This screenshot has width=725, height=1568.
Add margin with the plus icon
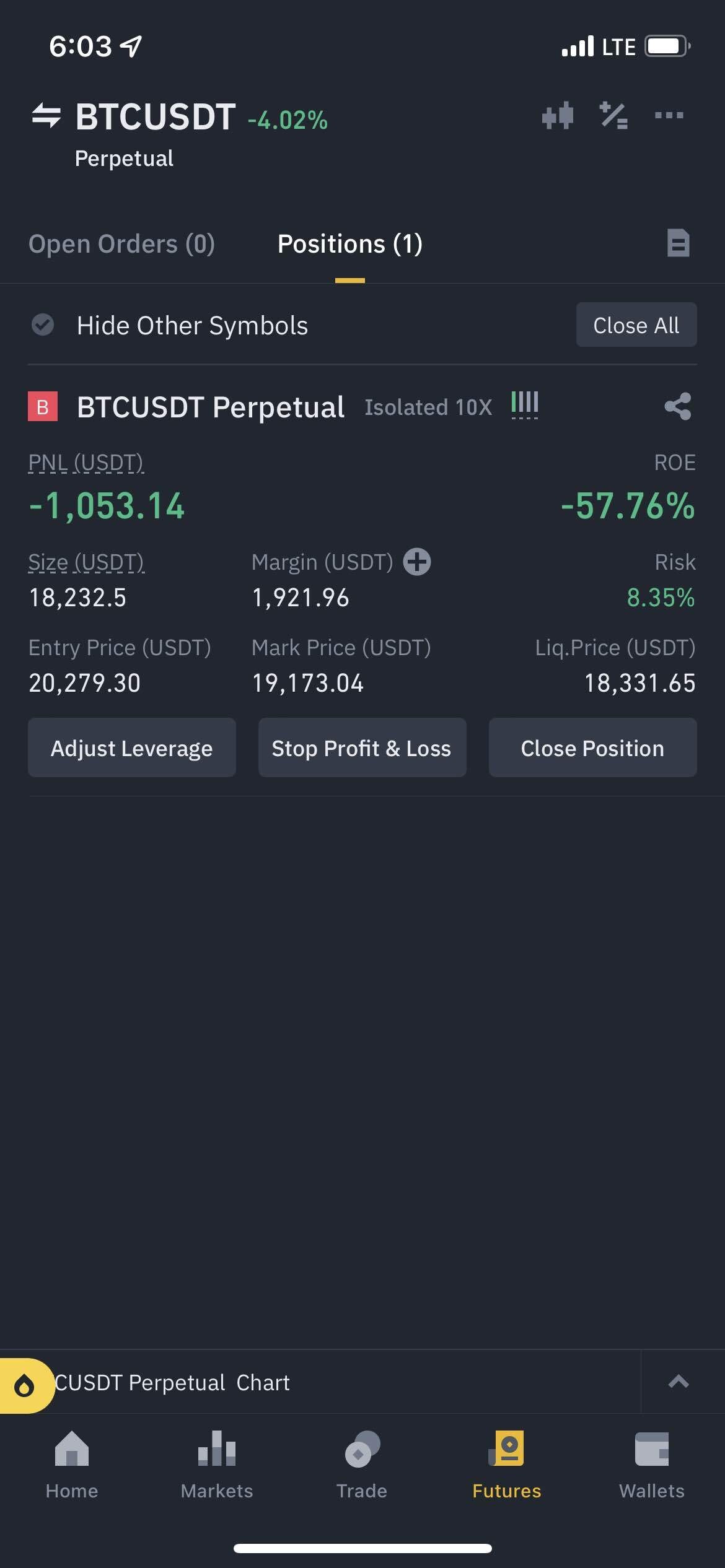click(417, 562)
